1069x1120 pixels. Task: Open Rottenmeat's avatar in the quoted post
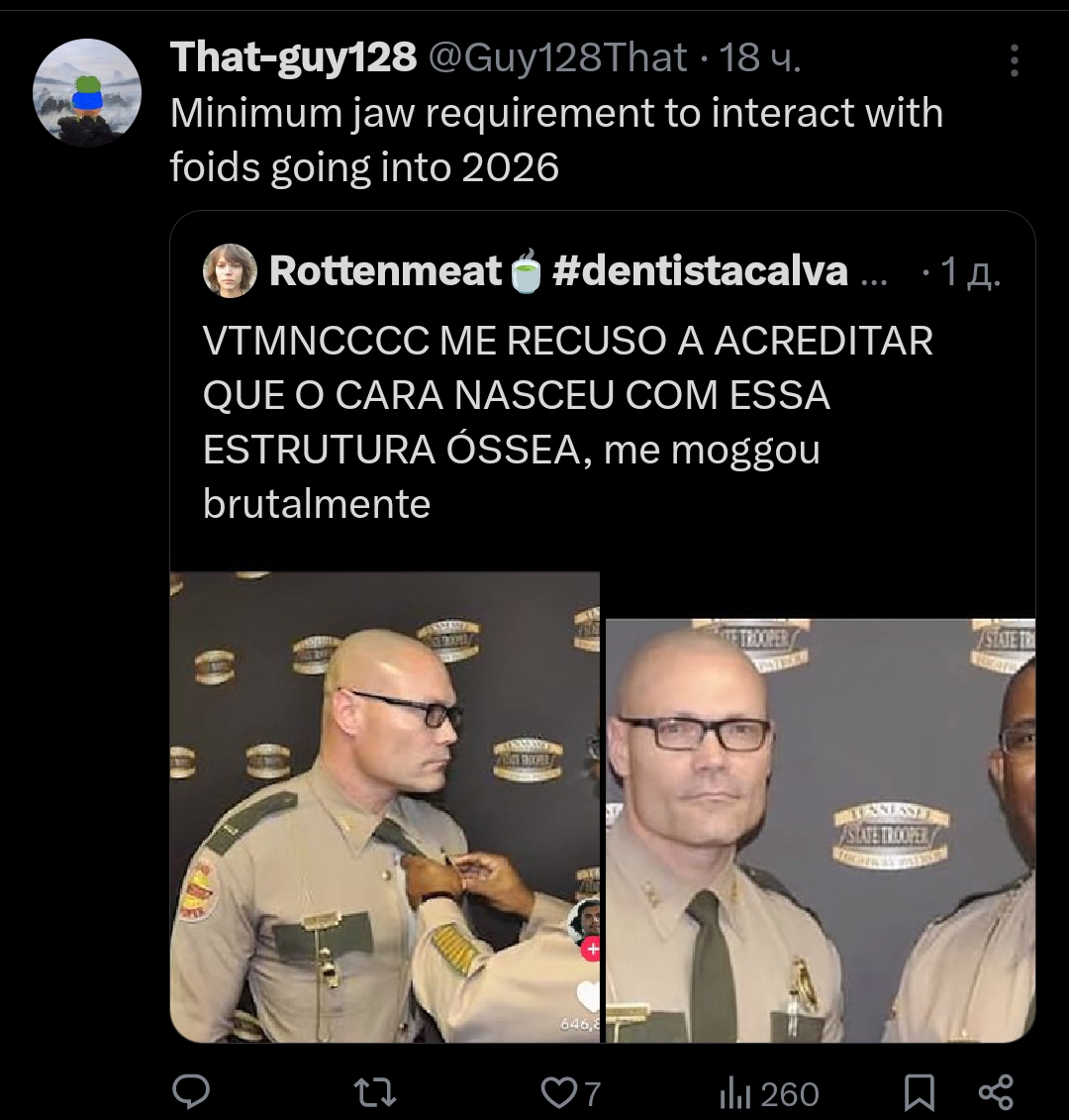pyautogui.click(x=230, y=270)
